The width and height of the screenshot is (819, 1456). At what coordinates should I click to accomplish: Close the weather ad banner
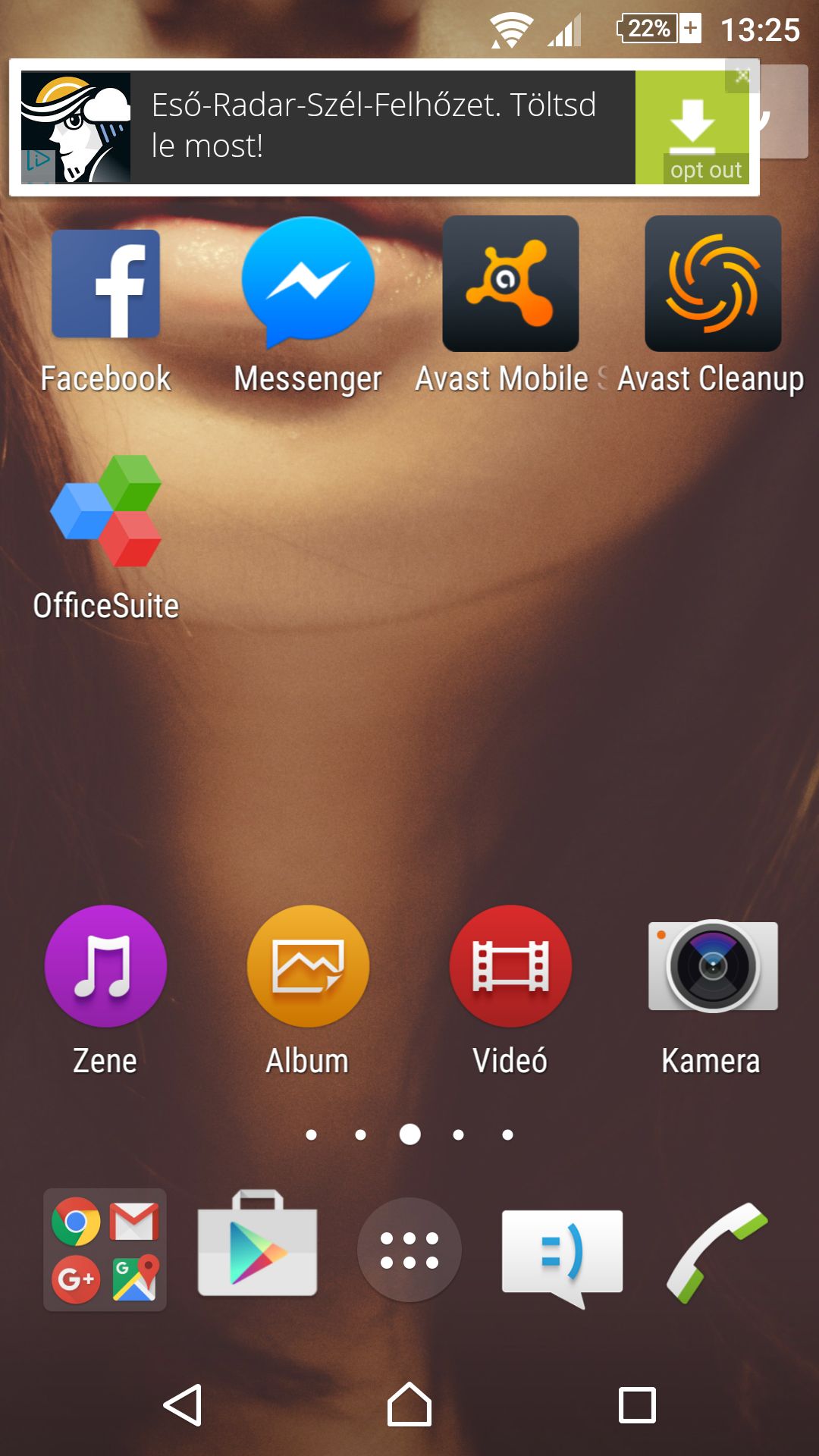[742, 76]
